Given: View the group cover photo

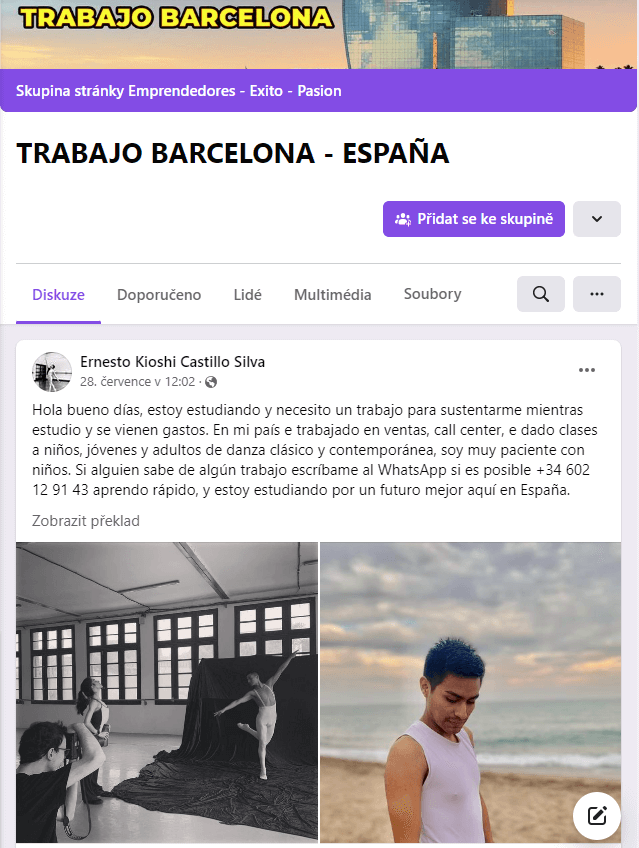Looking at the screenshot, I should tap(319, 34).
